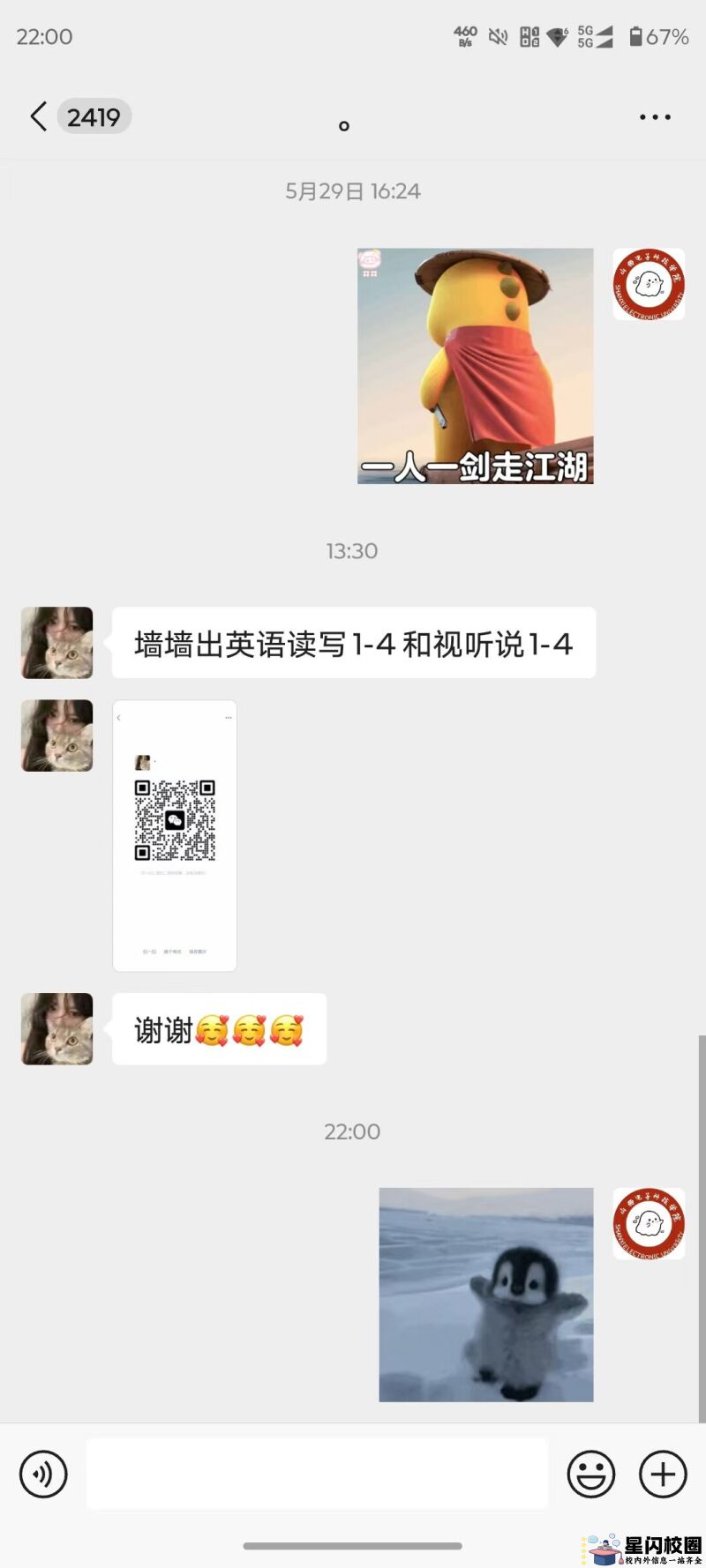Open the received QR code screenshot

[175, 835]
